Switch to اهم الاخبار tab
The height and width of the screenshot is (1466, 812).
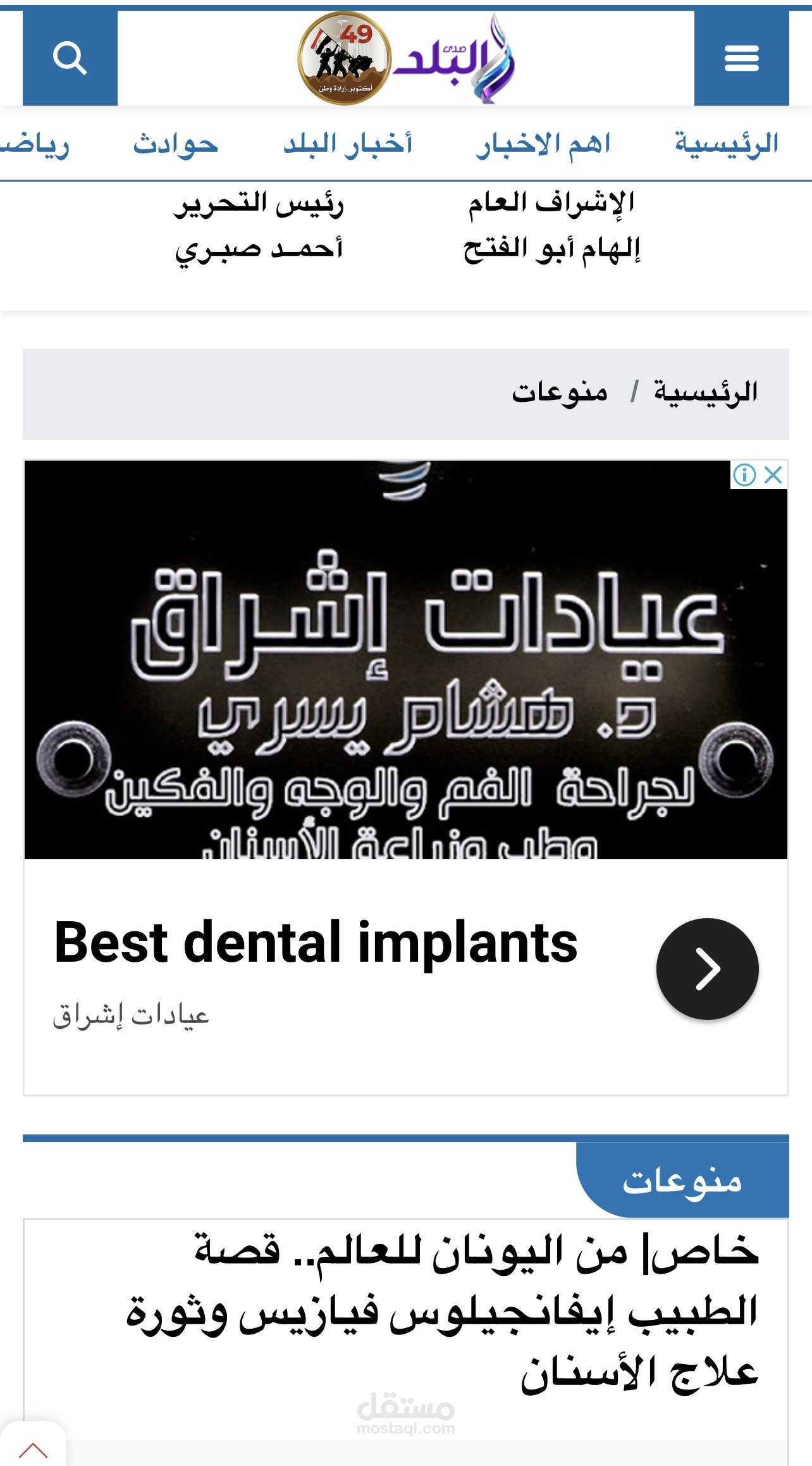(543, 144)
